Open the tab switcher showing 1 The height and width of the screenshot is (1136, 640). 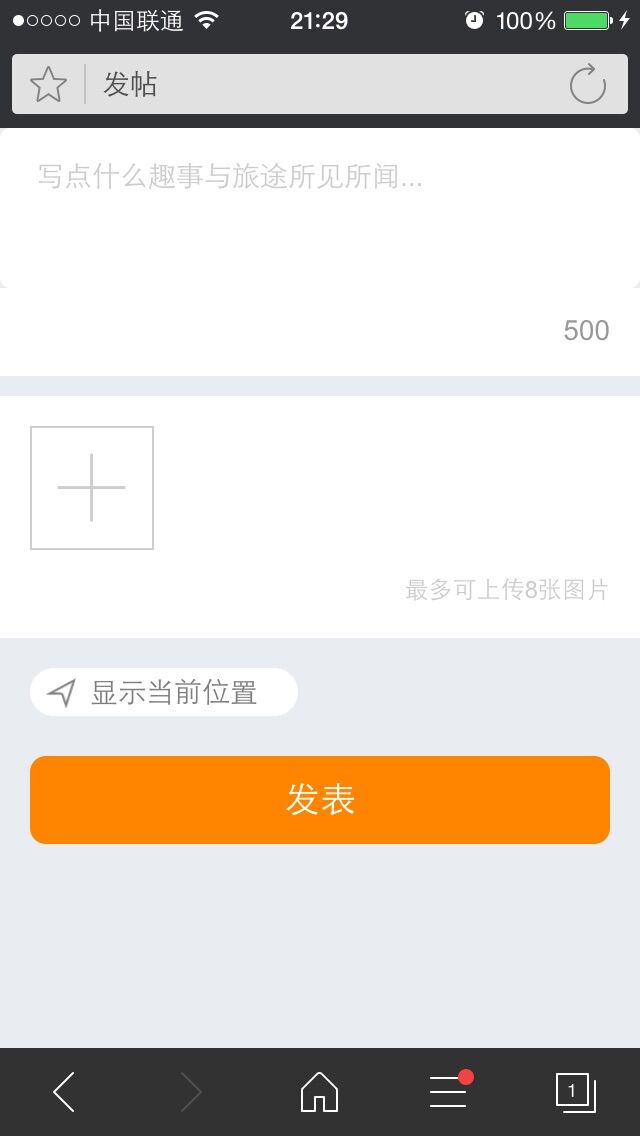(x=575, y=1092)
